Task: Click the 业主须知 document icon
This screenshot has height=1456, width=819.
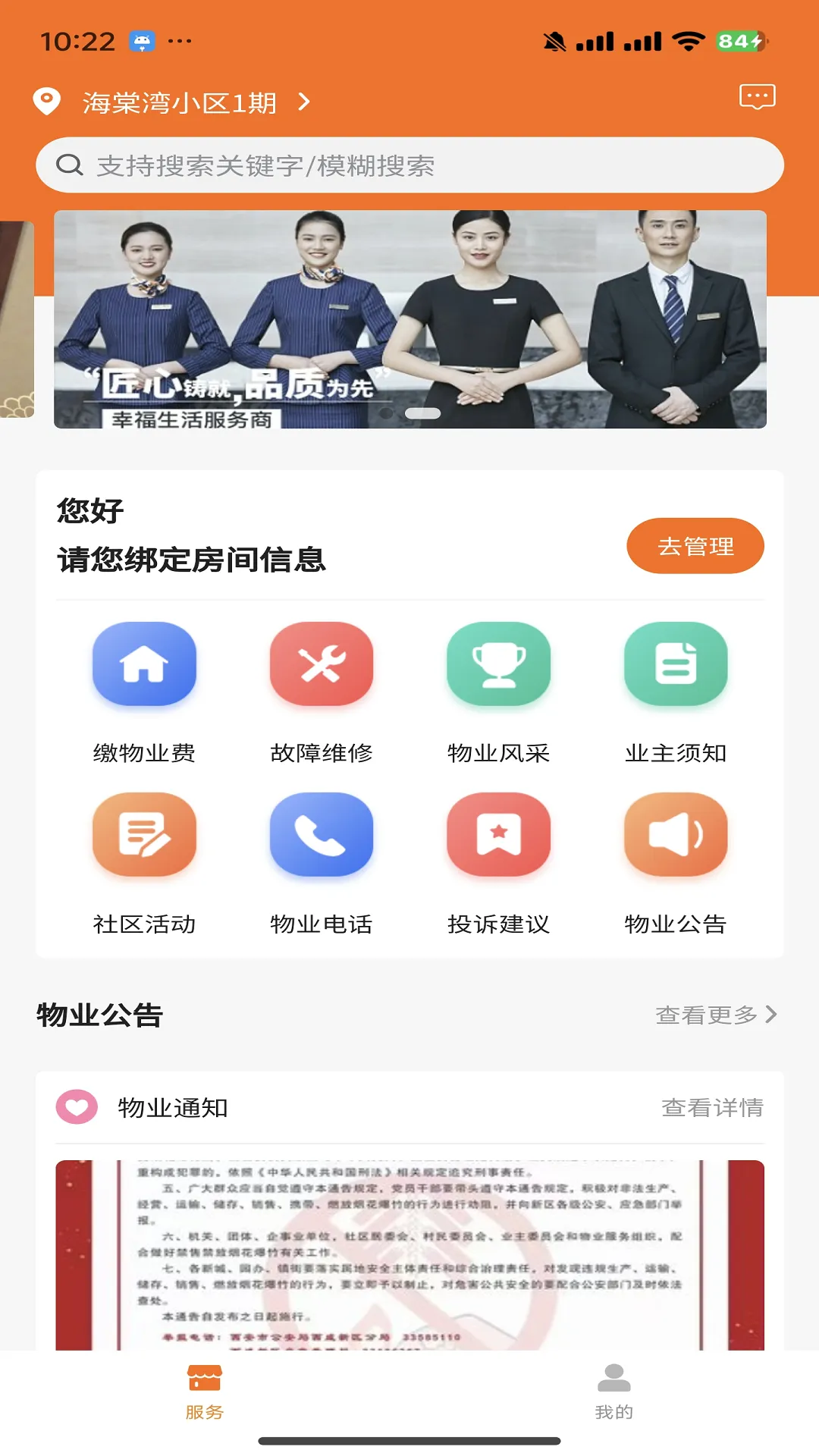Action: point(676,665)
